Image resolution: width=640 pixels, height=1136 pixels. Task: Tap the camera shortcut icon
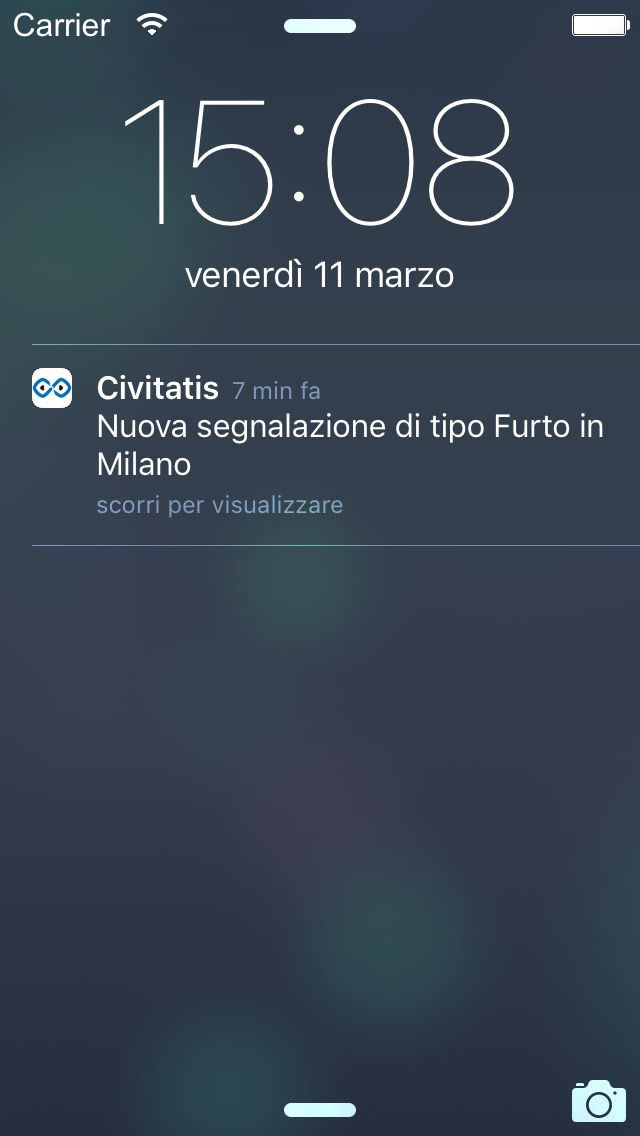pyautogui.click(x=598, y=1101)
